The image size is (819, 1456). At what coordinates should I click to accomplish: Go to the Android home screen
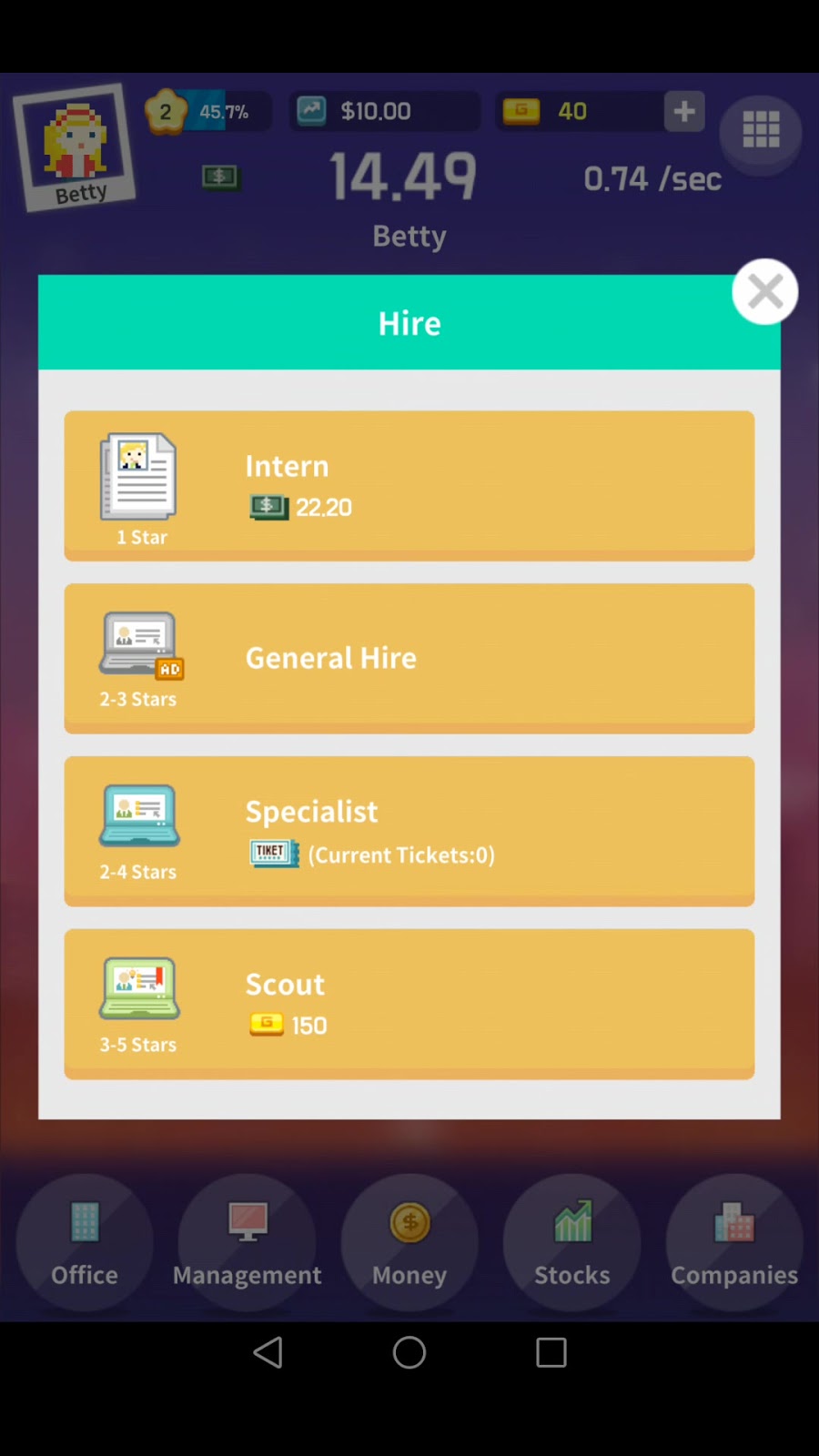click(x=409, y=1352)
